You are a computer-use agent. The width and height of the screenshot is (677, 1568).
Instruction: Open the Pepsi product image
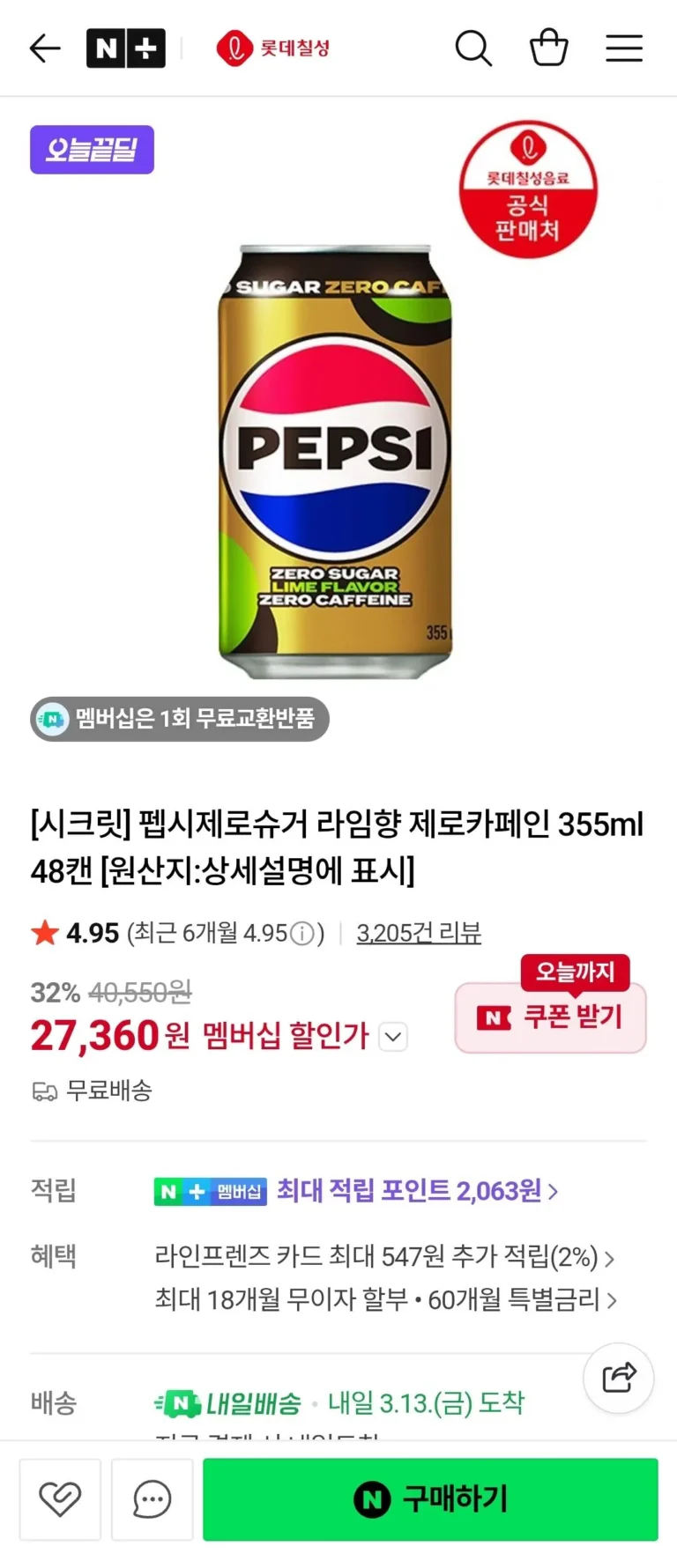(x=335, y=462)
